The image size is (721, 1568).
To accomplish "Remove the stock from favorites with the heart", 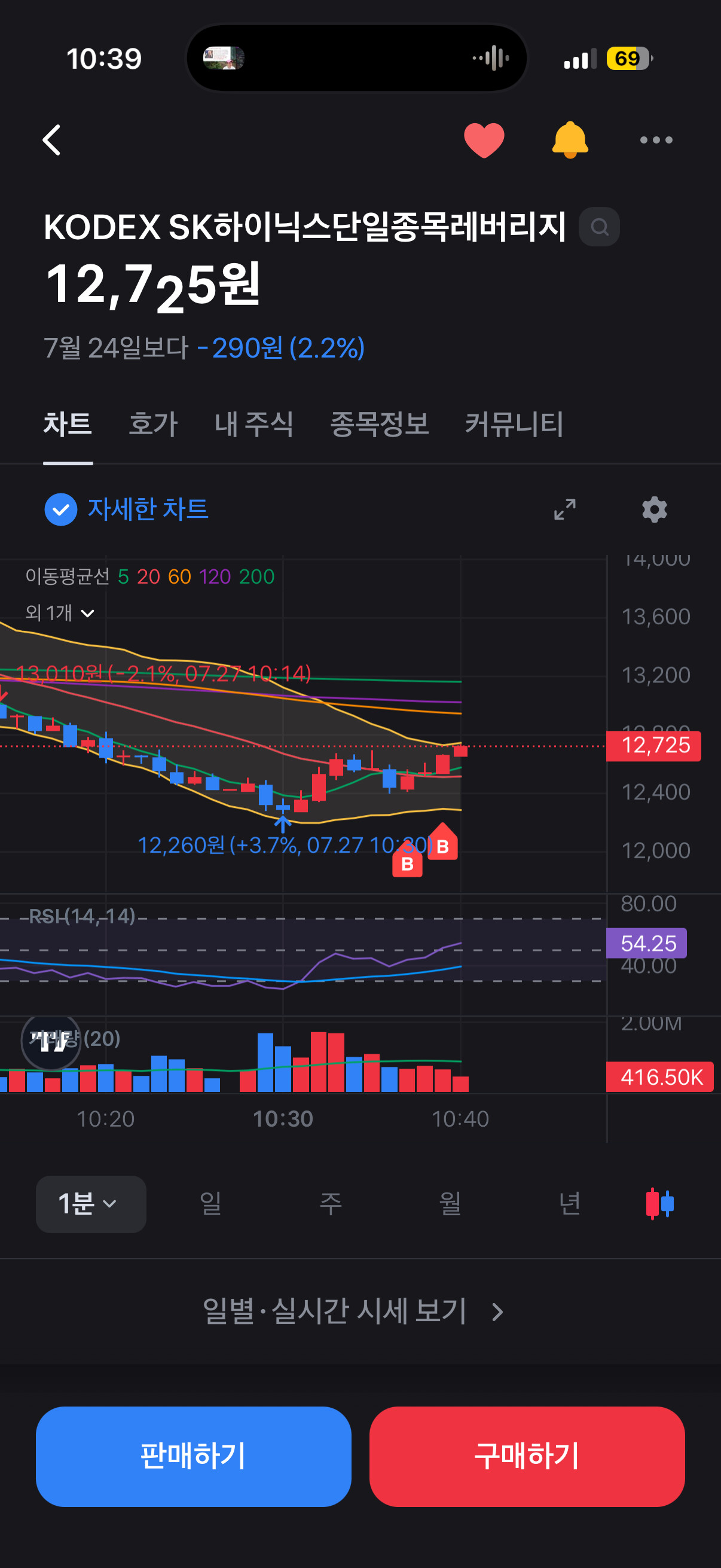I will [484, 140].
